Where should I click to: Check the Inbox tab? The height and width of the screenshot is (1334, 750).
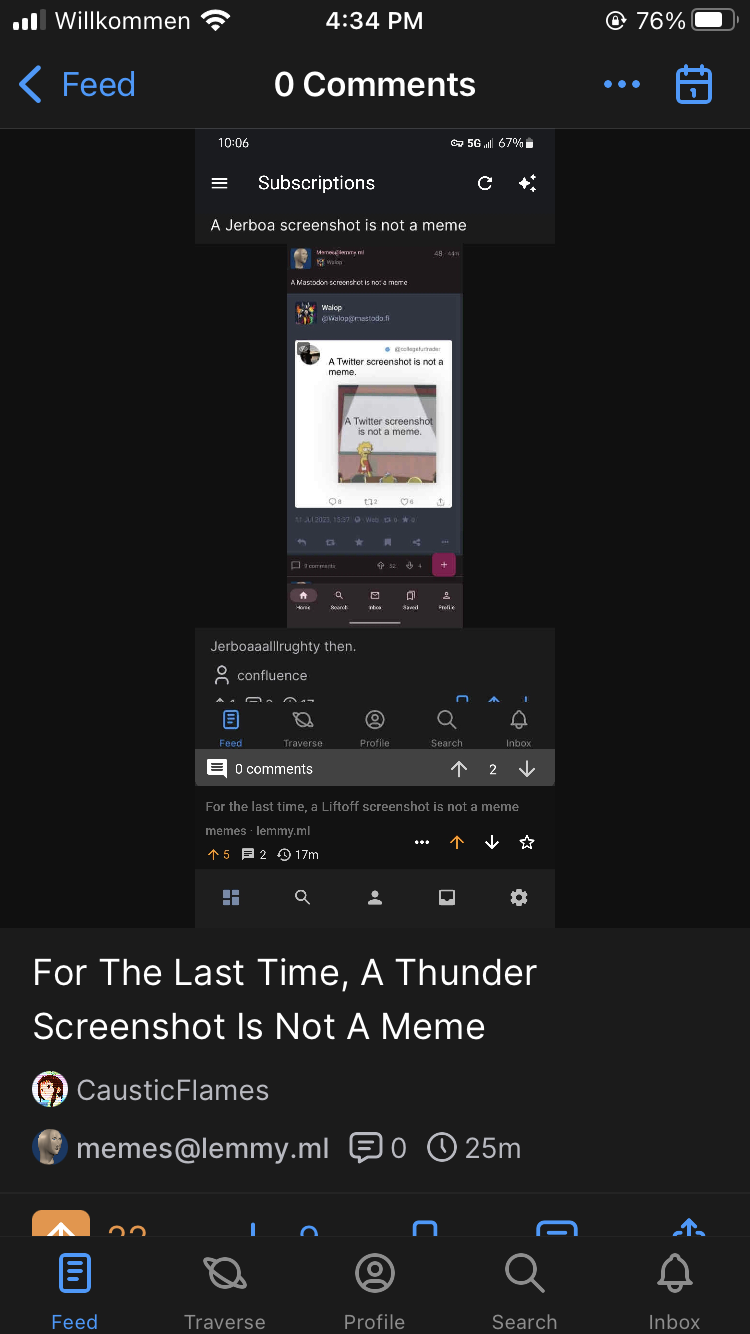coord(674,1290)
